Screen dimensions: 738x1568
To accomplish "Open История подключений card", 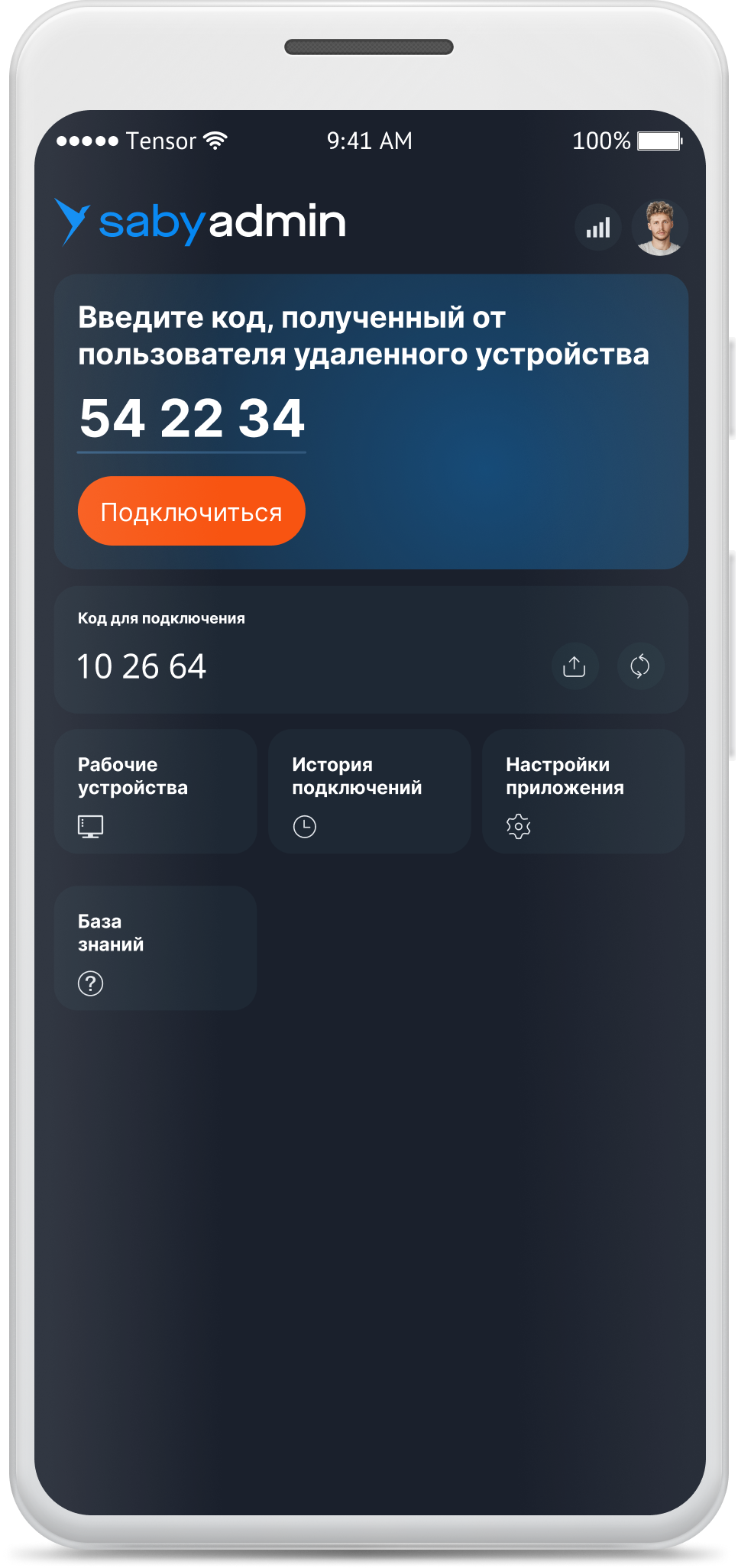I will tap(370, 792).
